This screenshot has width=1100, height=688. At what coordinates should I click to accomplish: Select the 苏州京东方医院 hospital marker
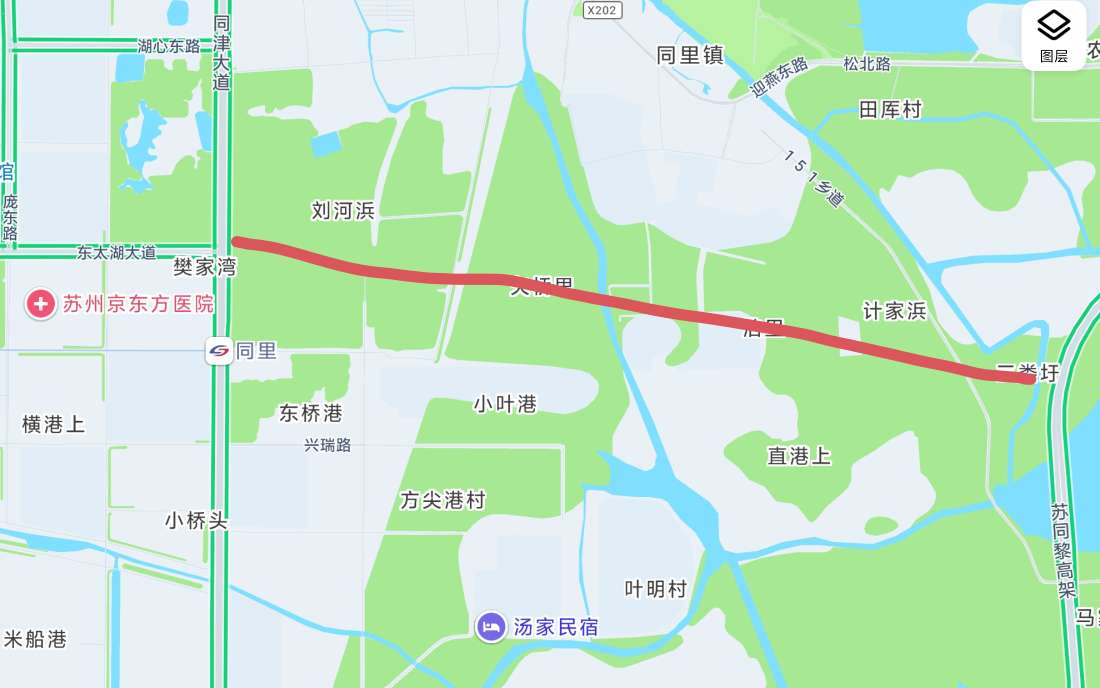tap(41, 304)
